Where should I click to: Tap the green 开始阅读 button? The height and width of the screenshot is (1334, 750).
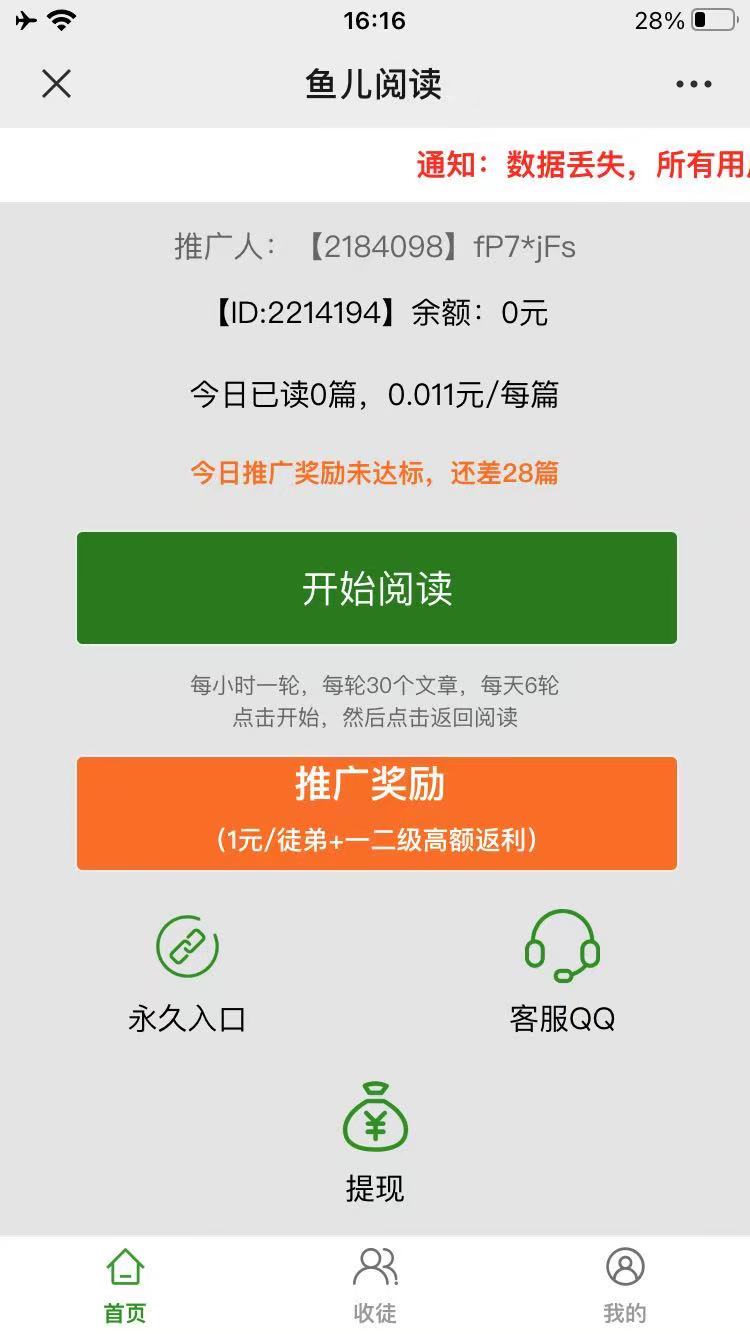point(377,588)
